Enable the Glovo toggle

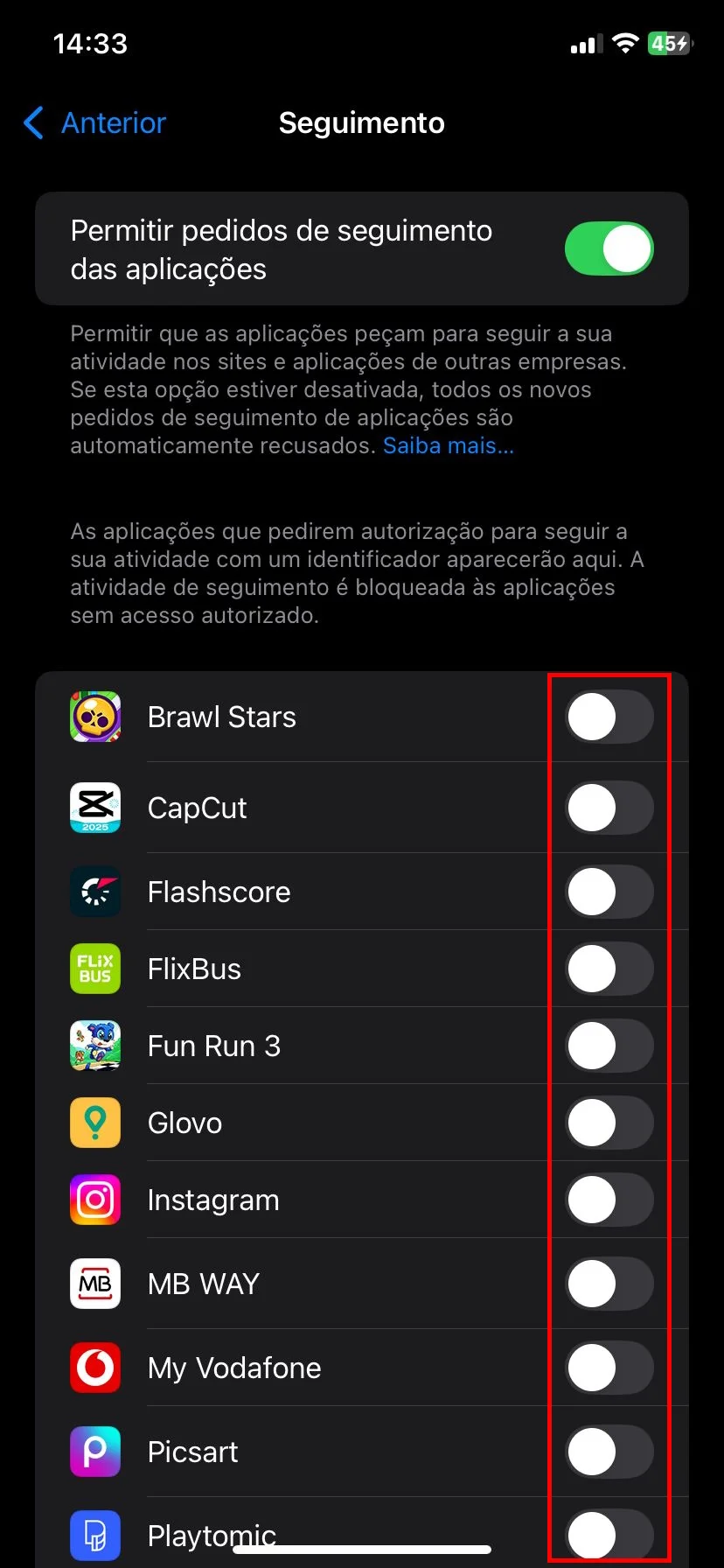tap(609, 1123)
